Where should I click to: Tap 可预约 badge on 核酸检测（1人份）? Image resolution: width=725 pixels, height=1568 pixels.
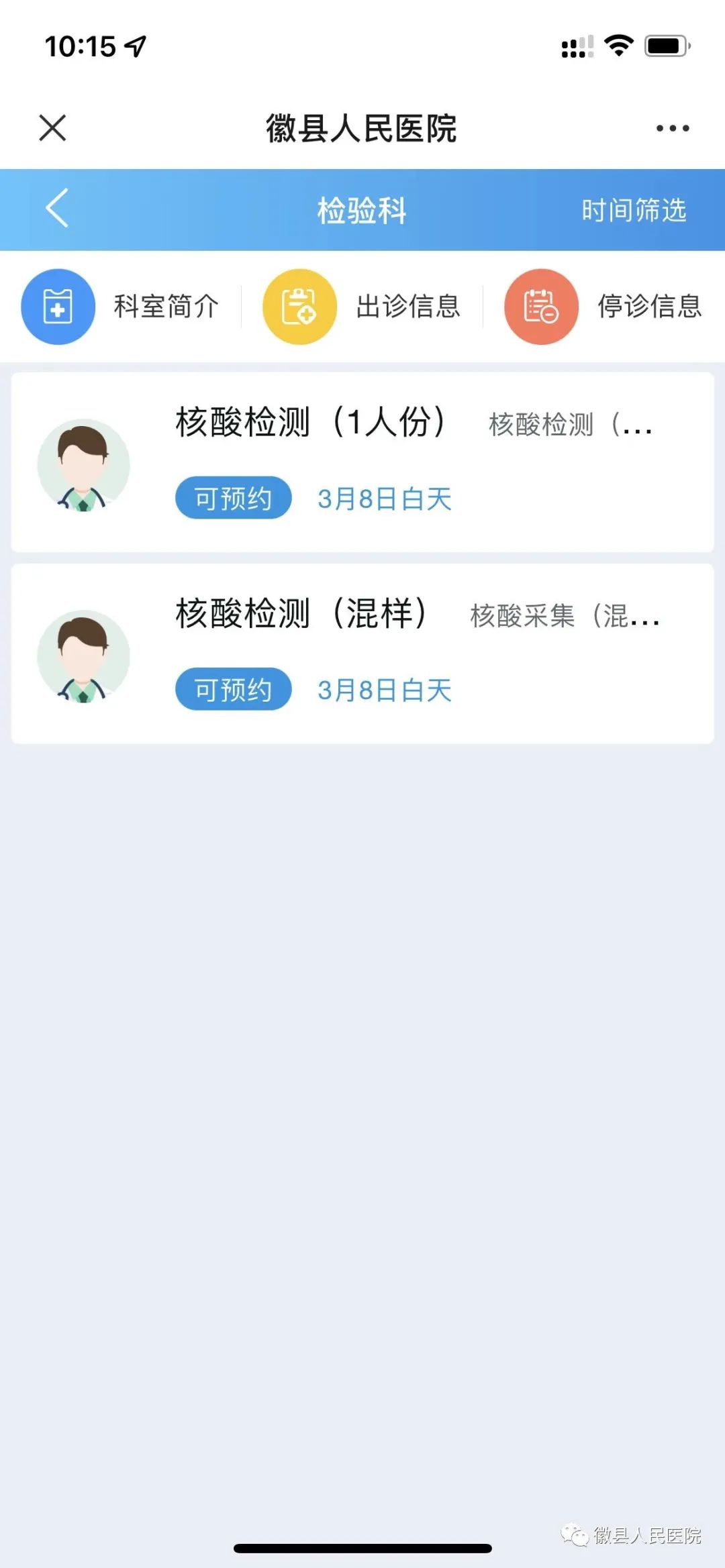pos(232,498)
